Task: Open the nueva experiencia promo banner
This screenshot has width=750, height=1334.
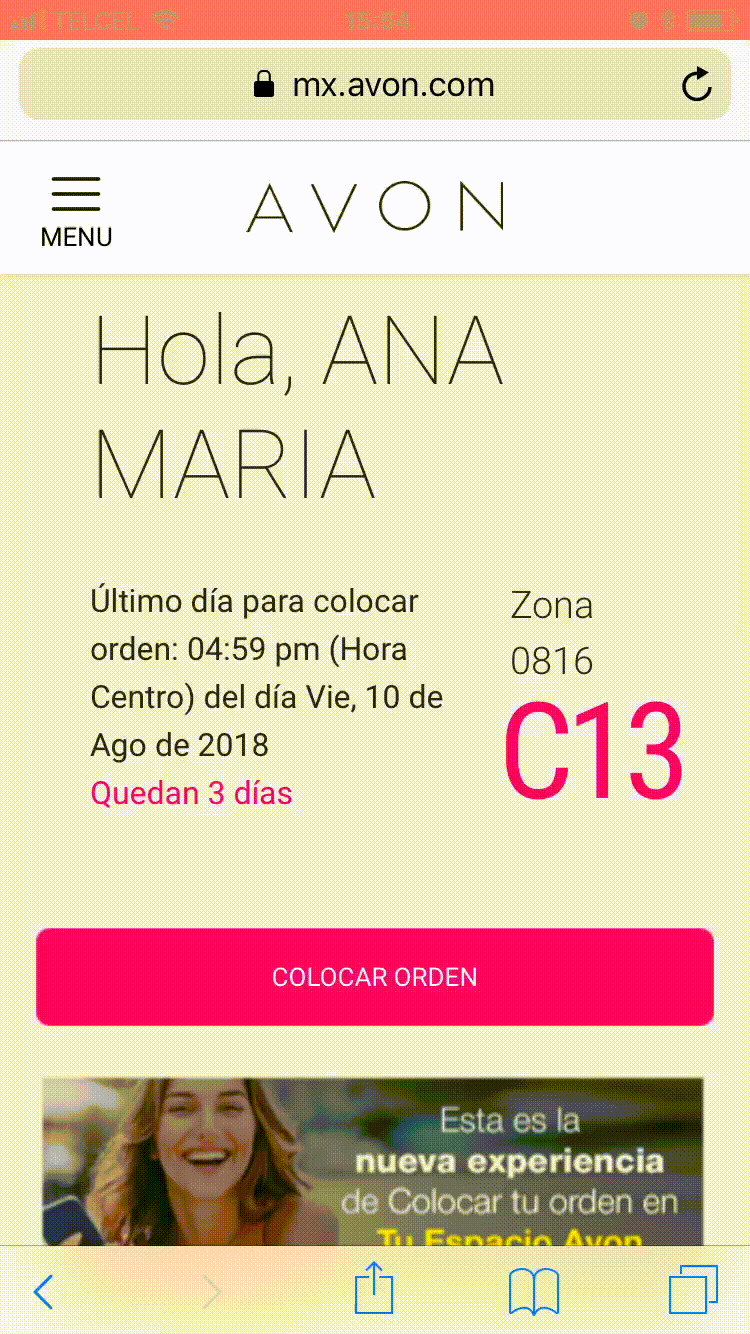Action: point(373,1161)
